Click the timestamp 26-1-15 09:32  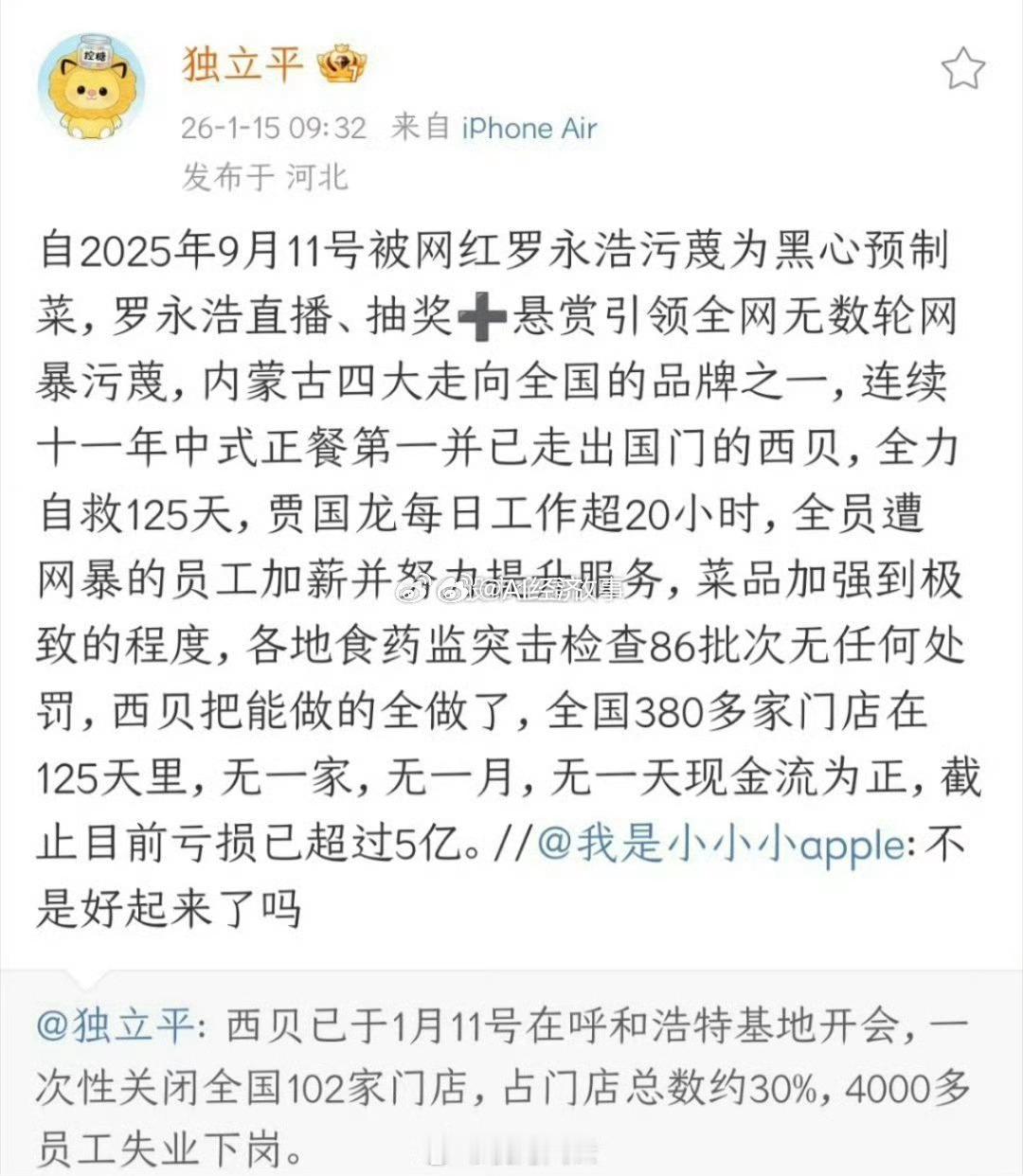(x=275, y=128)
